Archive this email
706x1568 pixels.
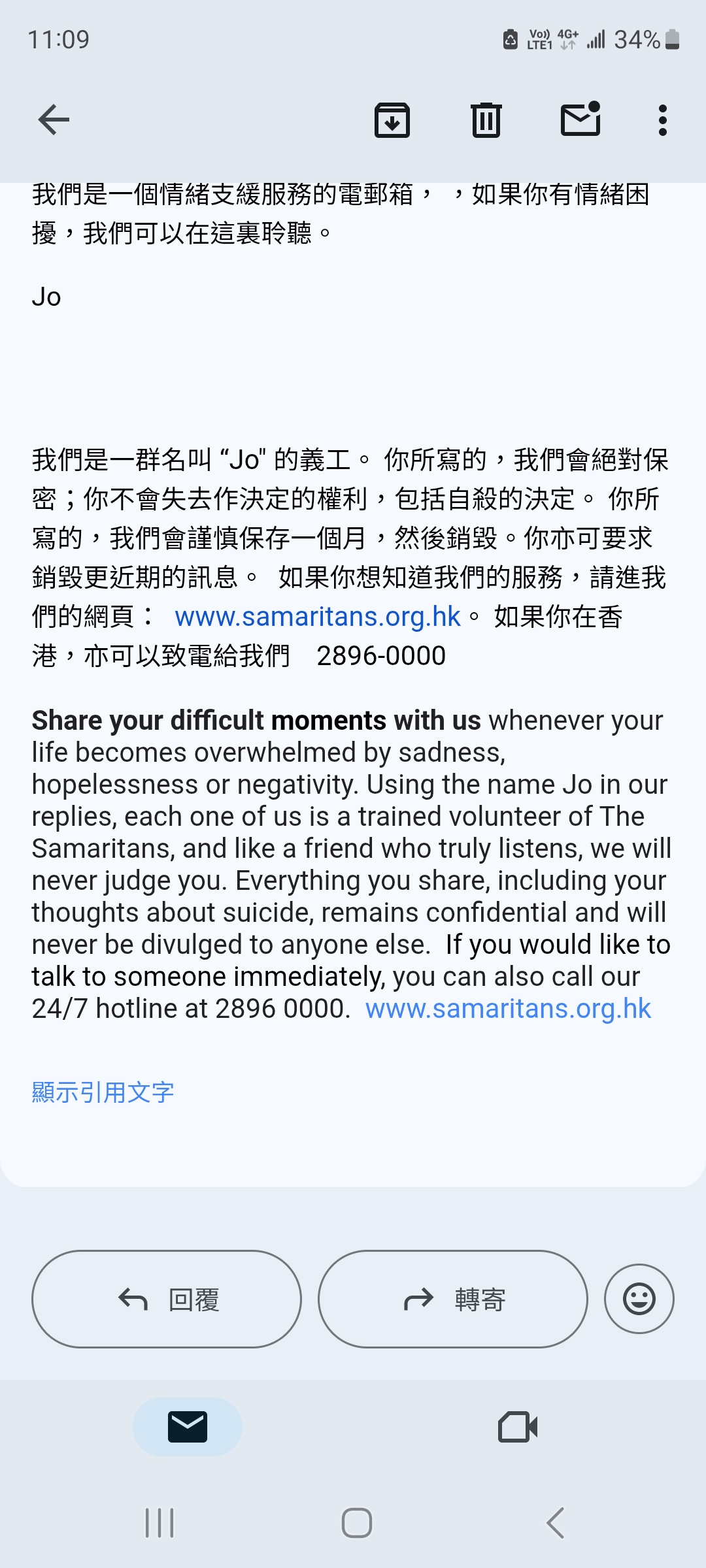(392, 120)
